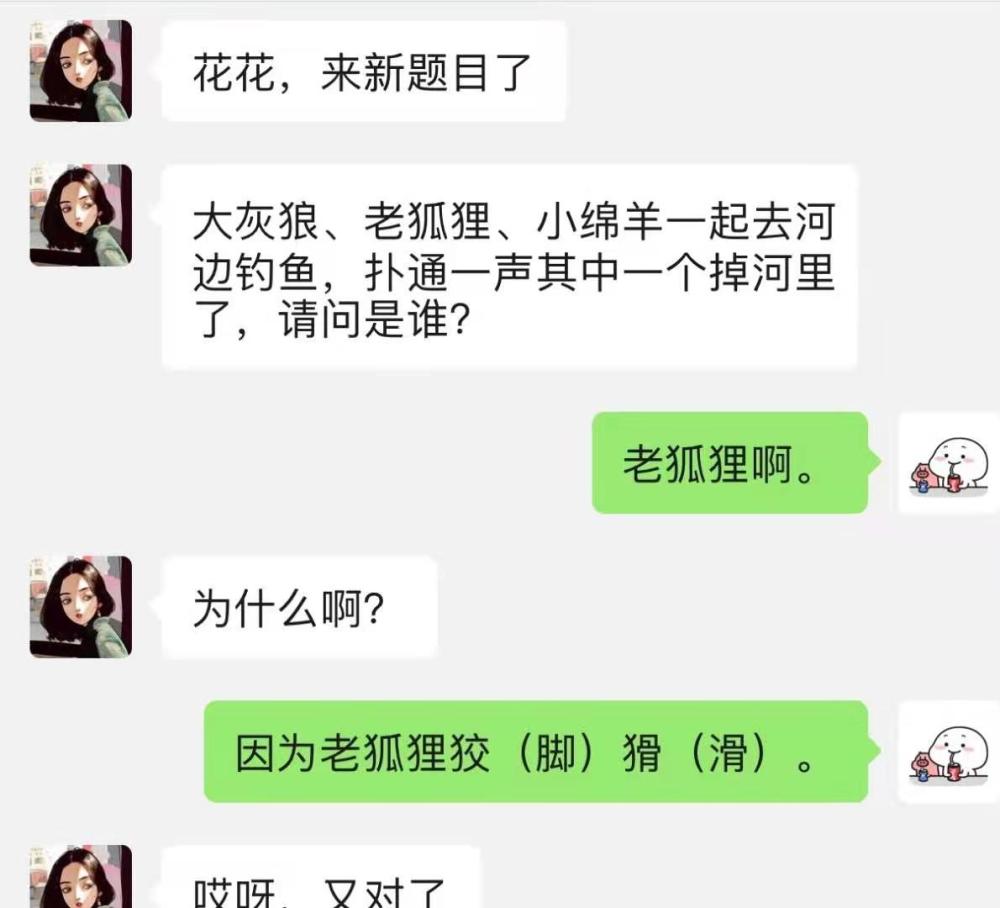
Task: Tap own avatar next to "因为老狐狸狡(脚)猾(滑)" reply
Action: click(948, 751)
